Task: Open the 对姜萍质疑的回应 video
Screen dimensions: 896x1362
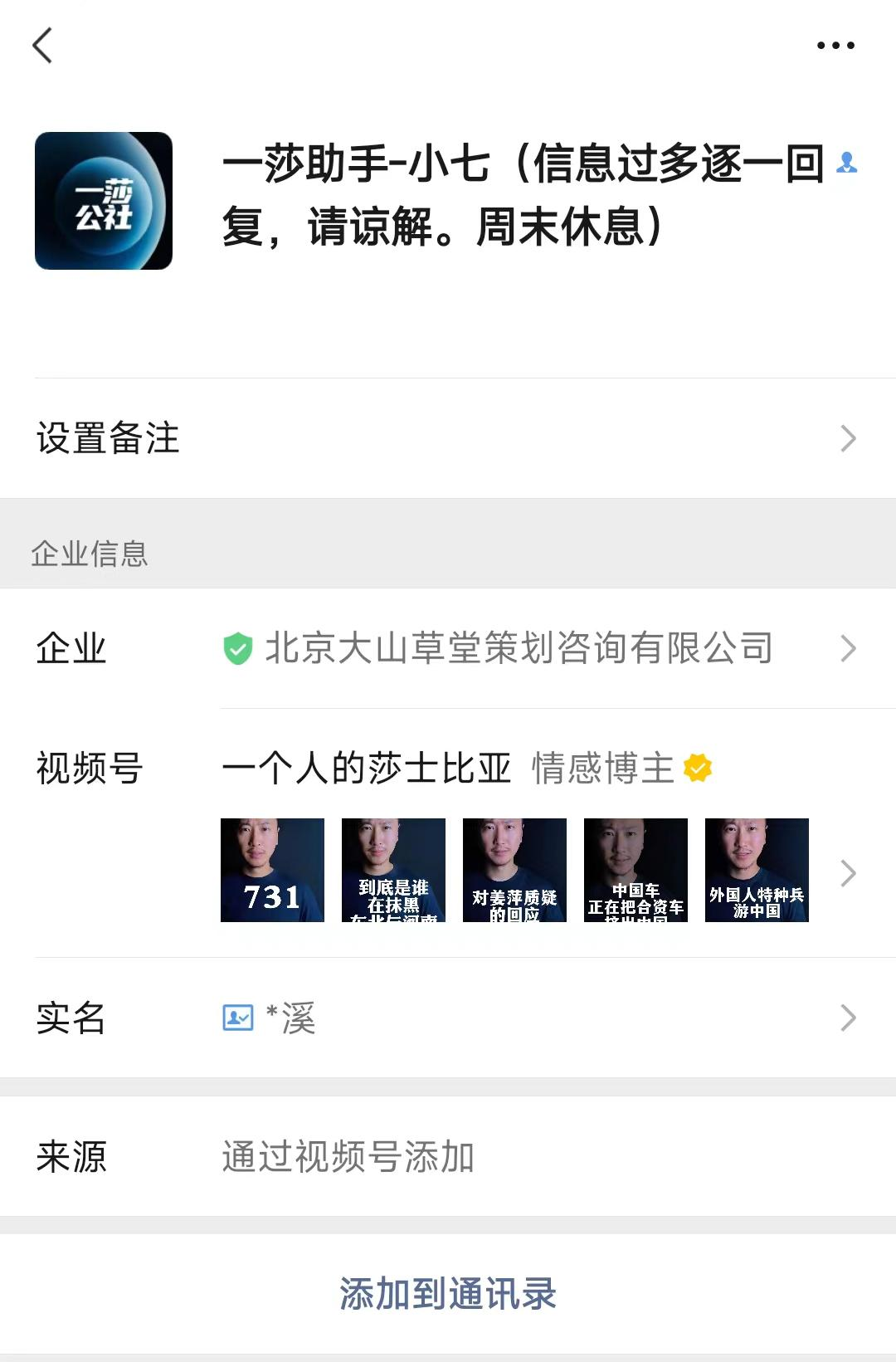Action: [x=514, y=870]
